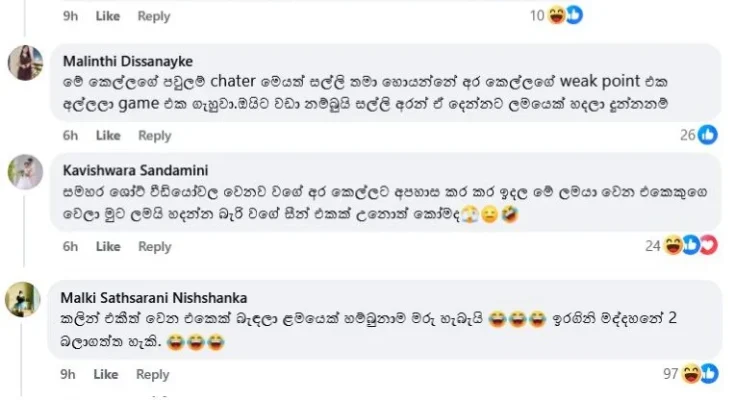View the 26 reactions on Malinthi's comment

pyautogui.click(x=699, y=133)
